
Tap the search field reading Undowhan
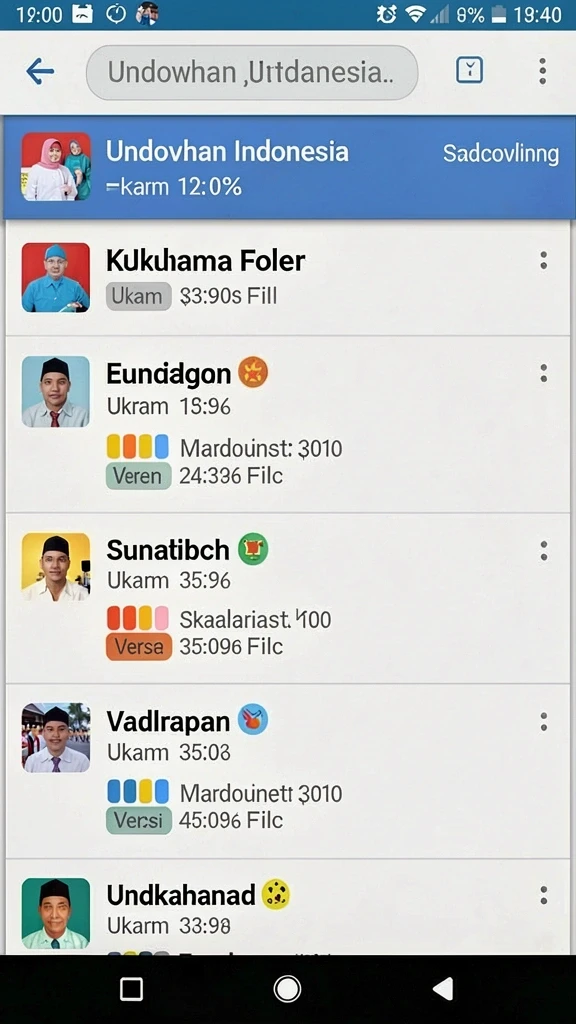(x=252, y=72)
